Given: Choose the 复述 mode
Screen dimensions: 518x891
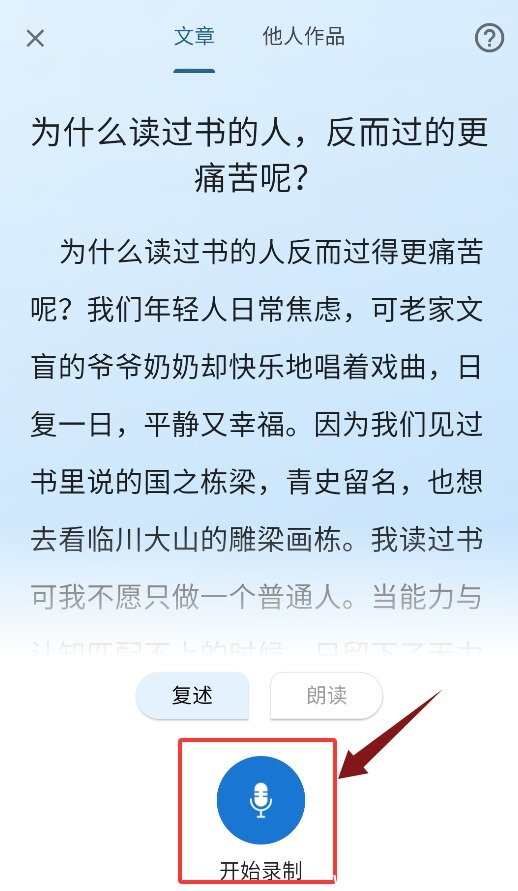Looking at the screenshot, I should (192, 696).
